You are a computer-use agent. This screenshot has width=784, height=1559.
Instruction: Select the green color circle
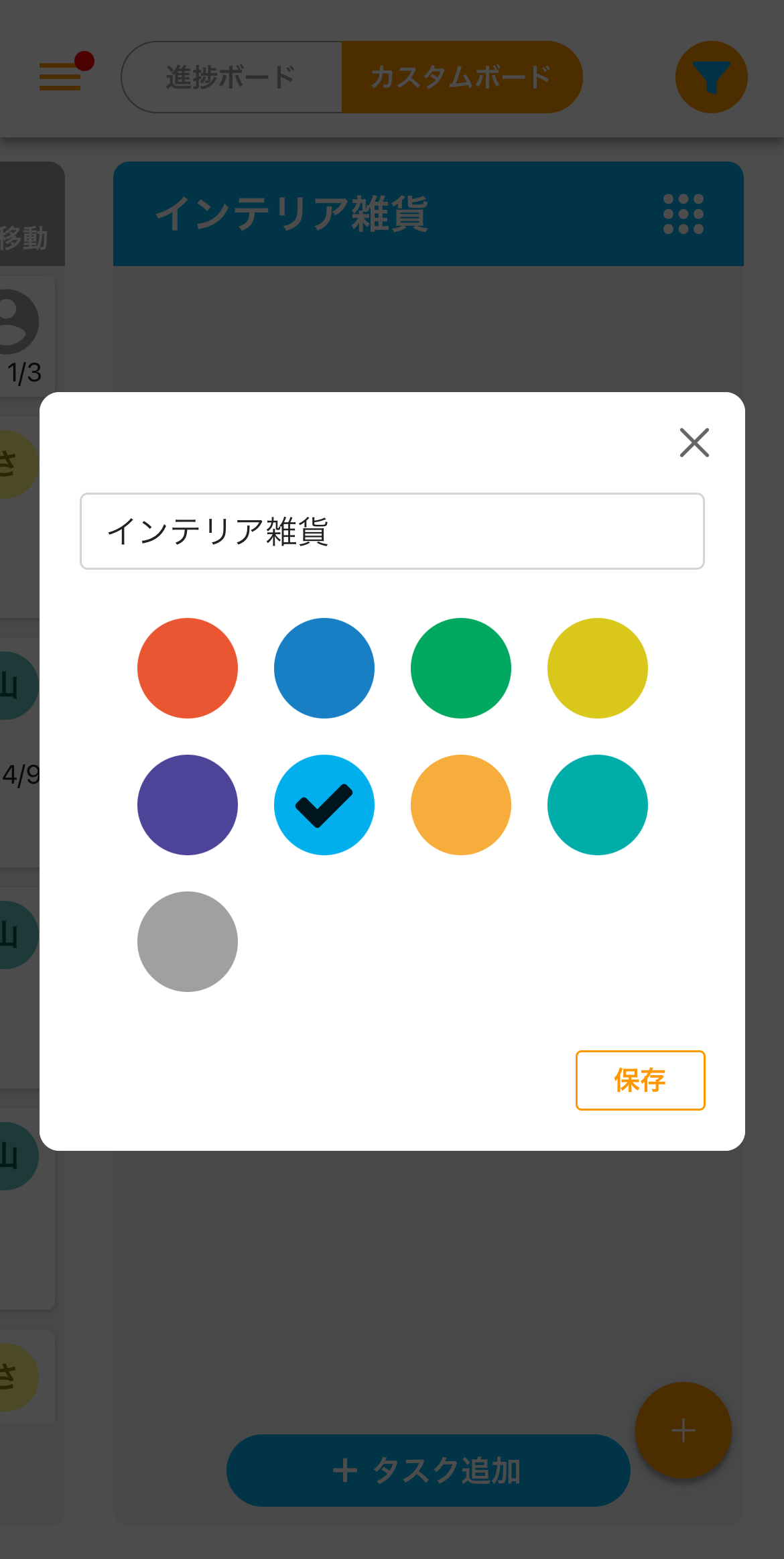coord(460,668)
